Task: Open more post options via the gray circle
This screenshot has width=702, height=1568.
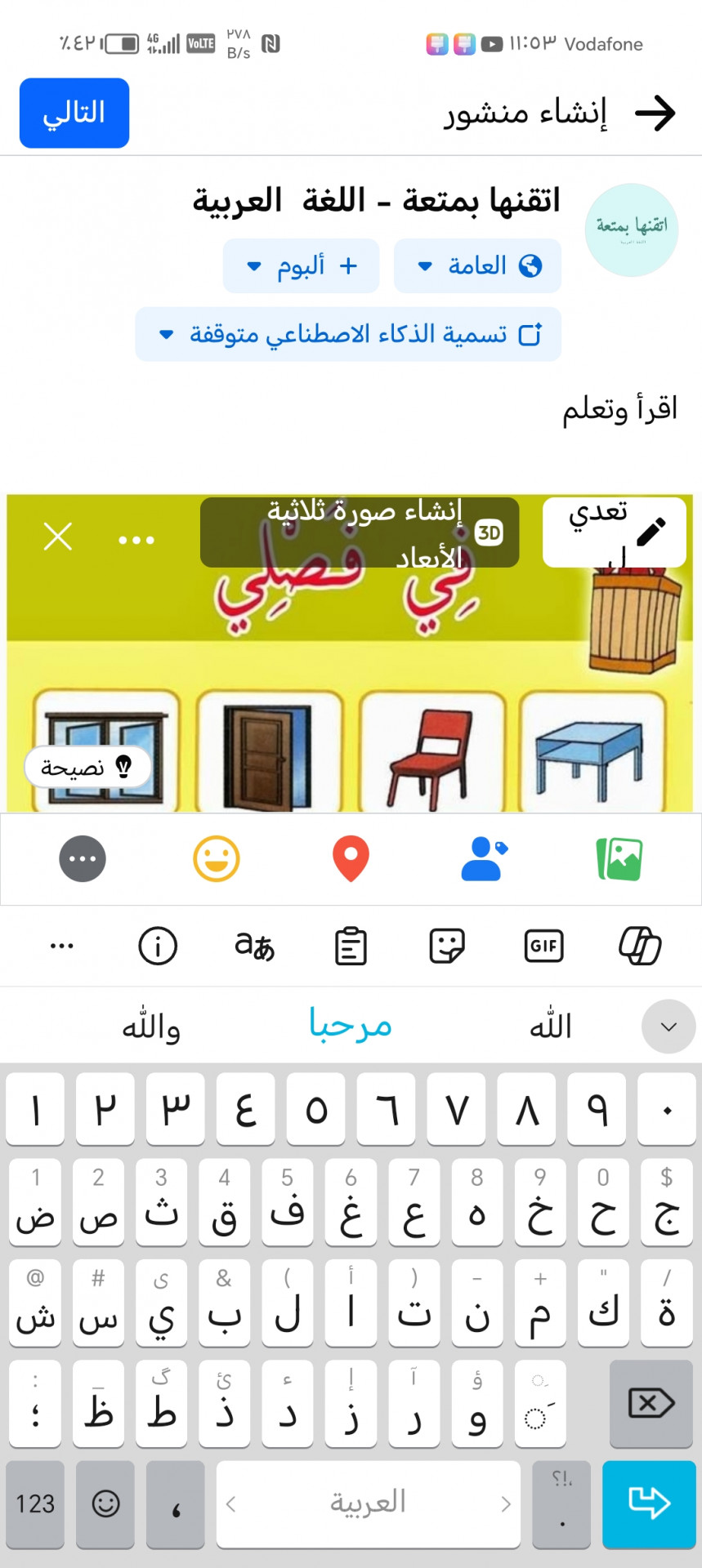Action: click(x=83, y=859)
